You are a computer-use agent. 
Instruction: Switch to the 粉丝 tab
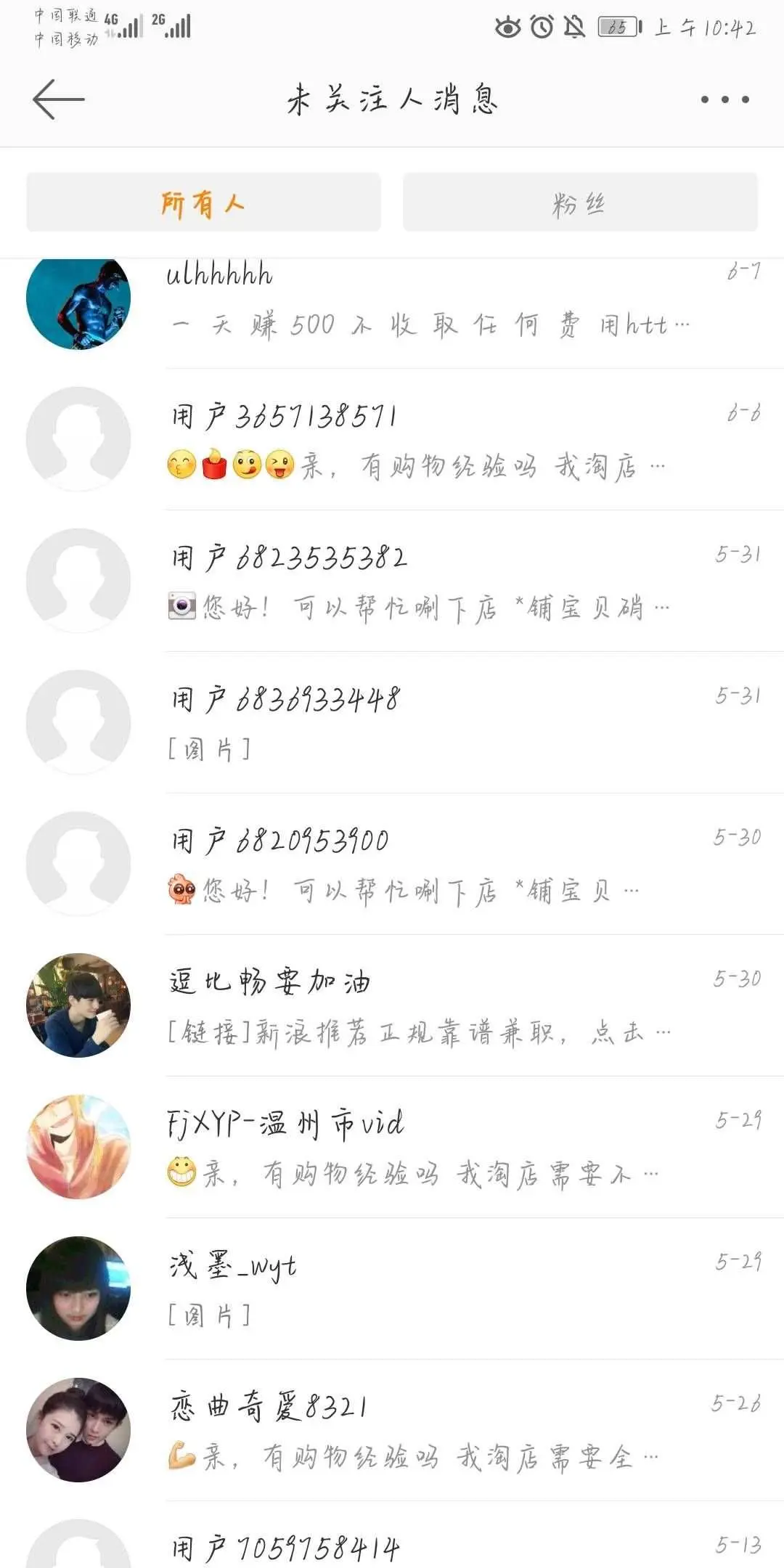point(579,203)
